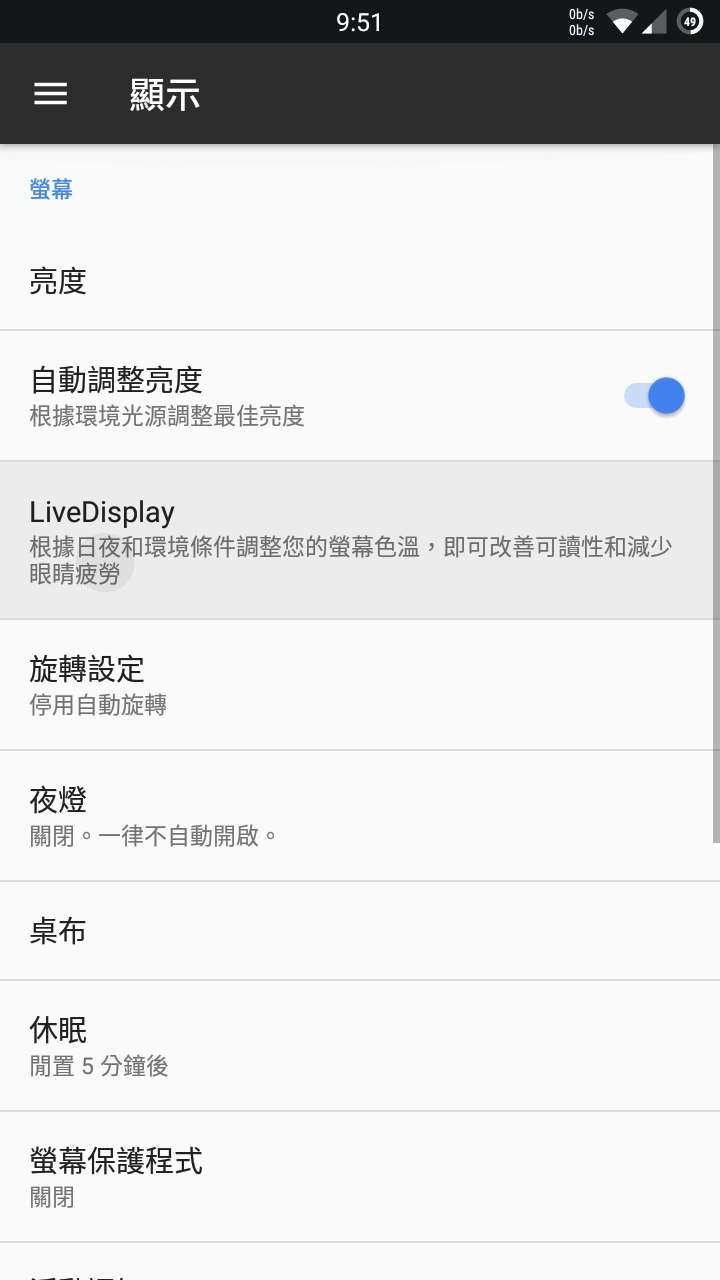Viewport: 720px width, 1280px height.
Task: Open the 亮度 brightness setting
Action: point(360,282)
